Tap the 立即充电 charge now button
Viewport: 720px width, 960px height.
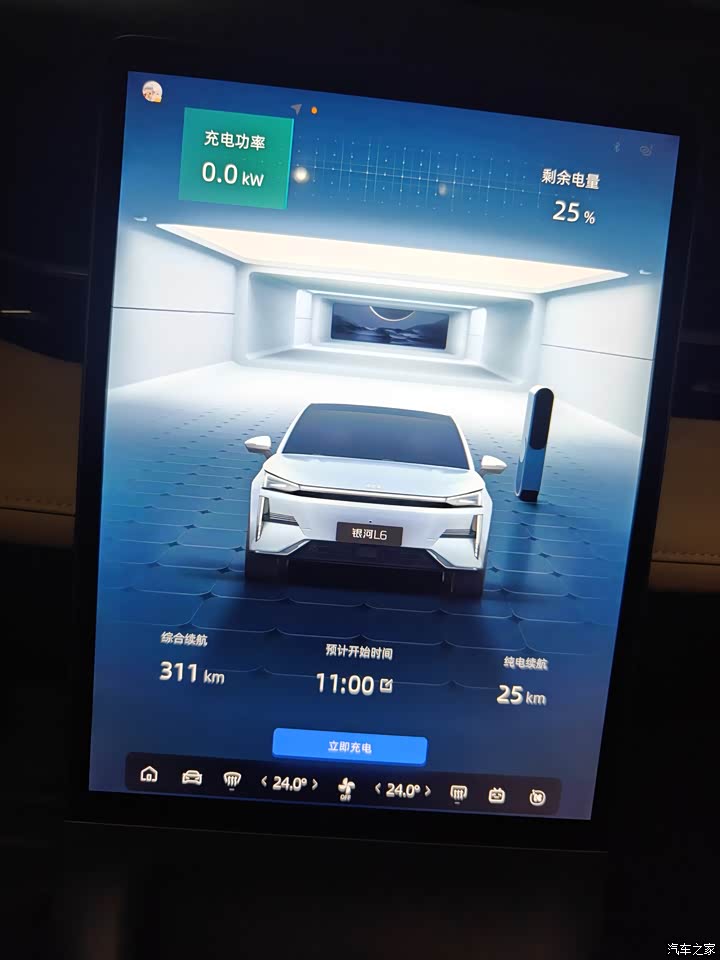pos(349,747)
